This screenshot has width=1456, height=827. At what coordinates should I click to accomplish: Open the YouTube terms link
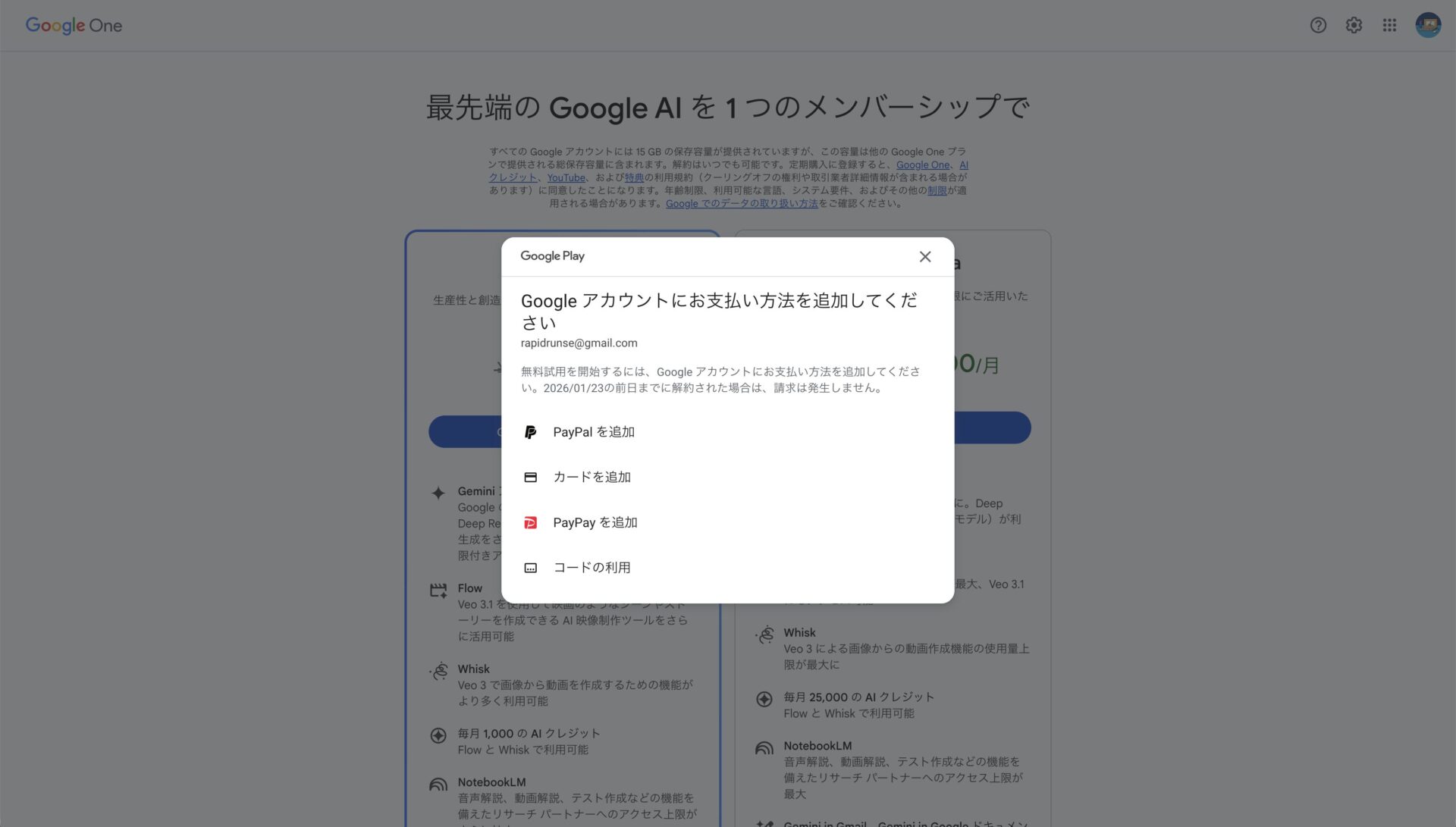click(x=566, y=178)
